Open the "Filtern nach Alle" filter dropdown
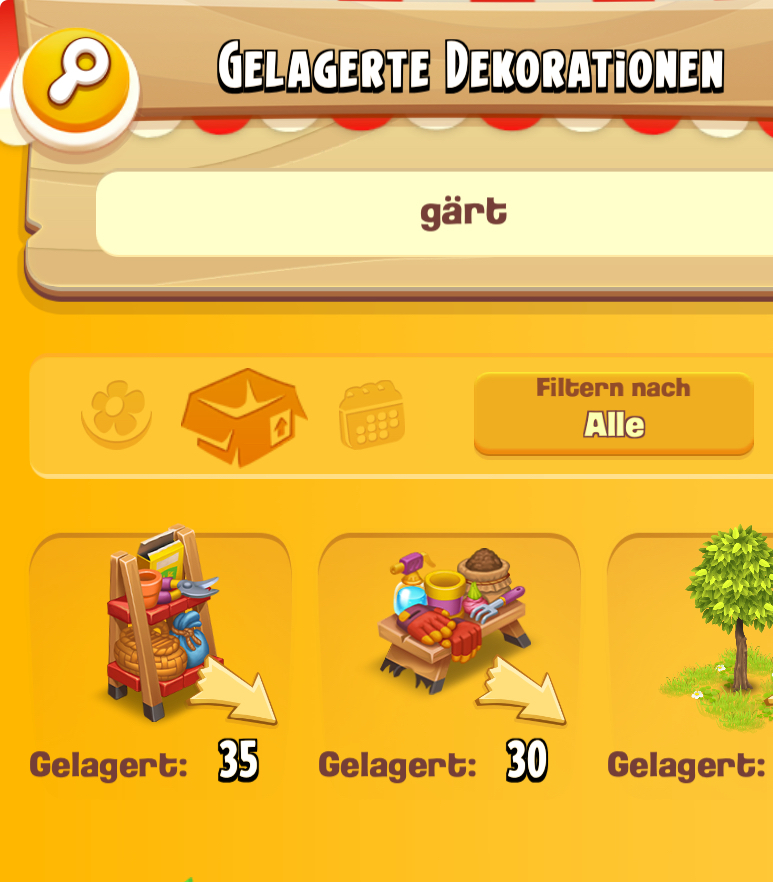 click(x=613, y=413)
